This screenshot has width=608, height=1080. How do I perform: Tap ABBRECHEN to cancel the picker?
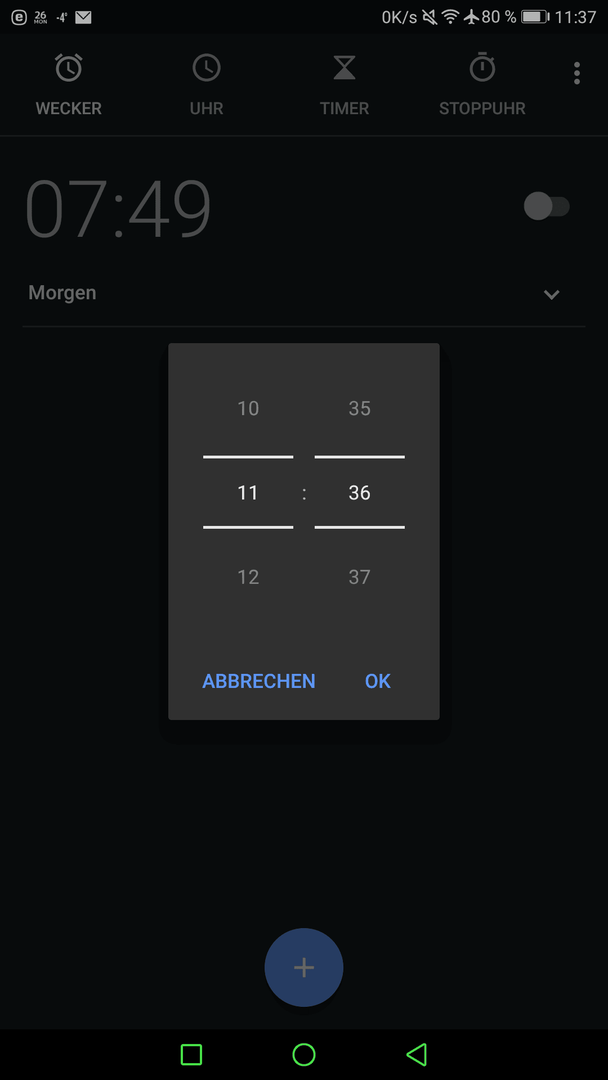[259, 681]
